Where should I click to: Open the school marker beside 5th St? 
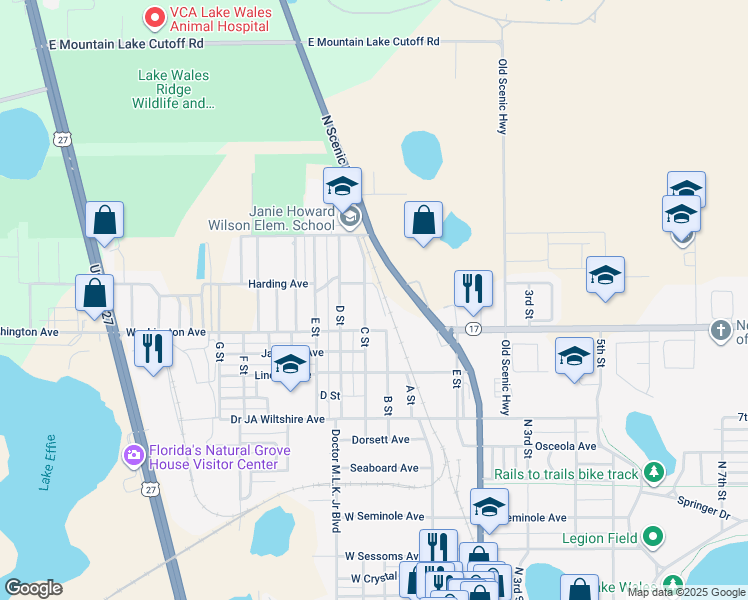tap(574, 357)
